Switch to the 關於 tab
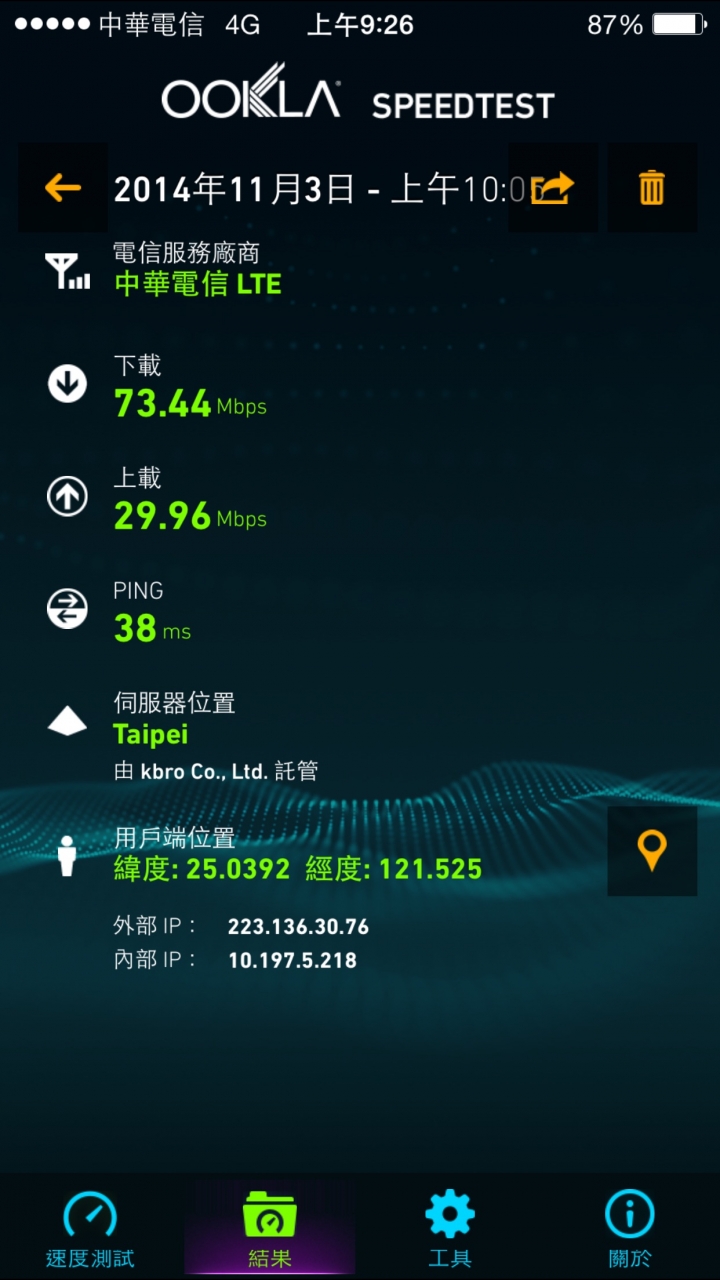The image size is (720, 1280). 630,1228
